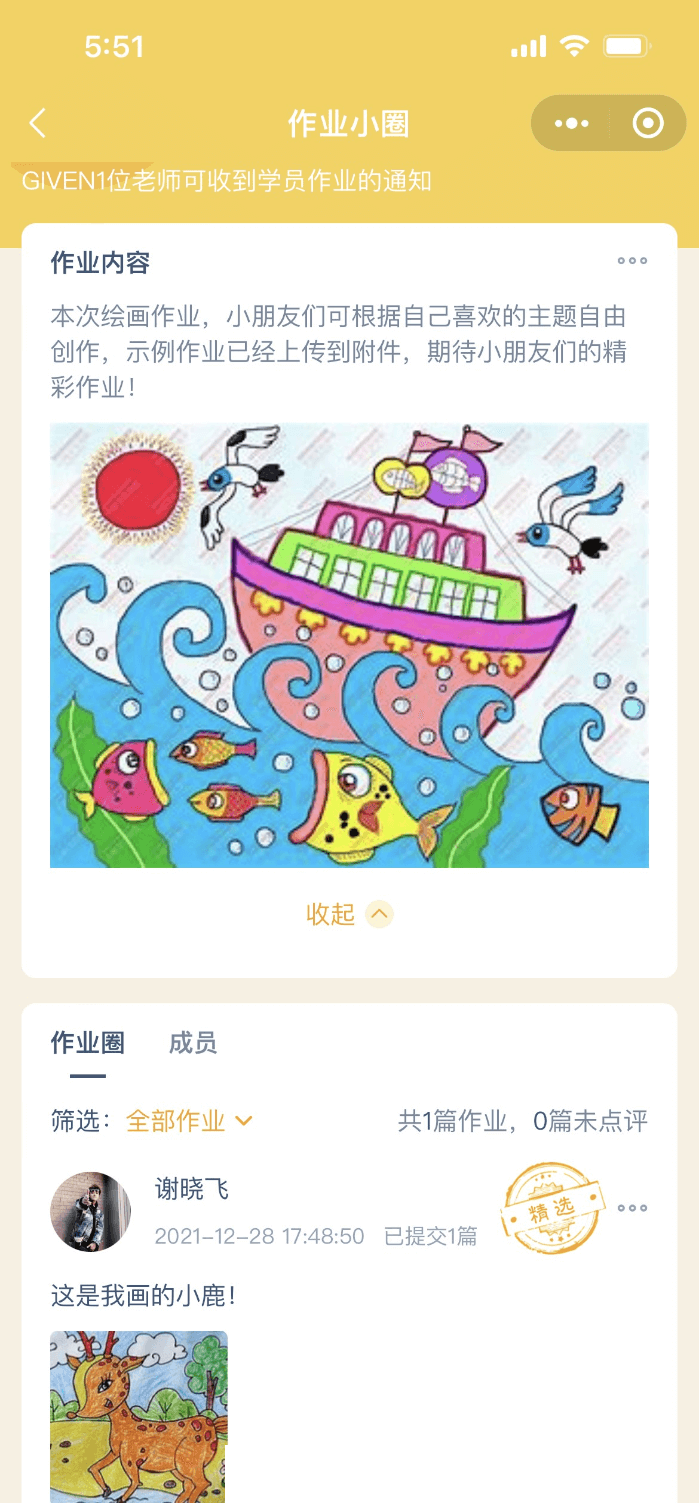
Task: Open 谢晓飞's profile avatar
Action: click(90, 1211)
